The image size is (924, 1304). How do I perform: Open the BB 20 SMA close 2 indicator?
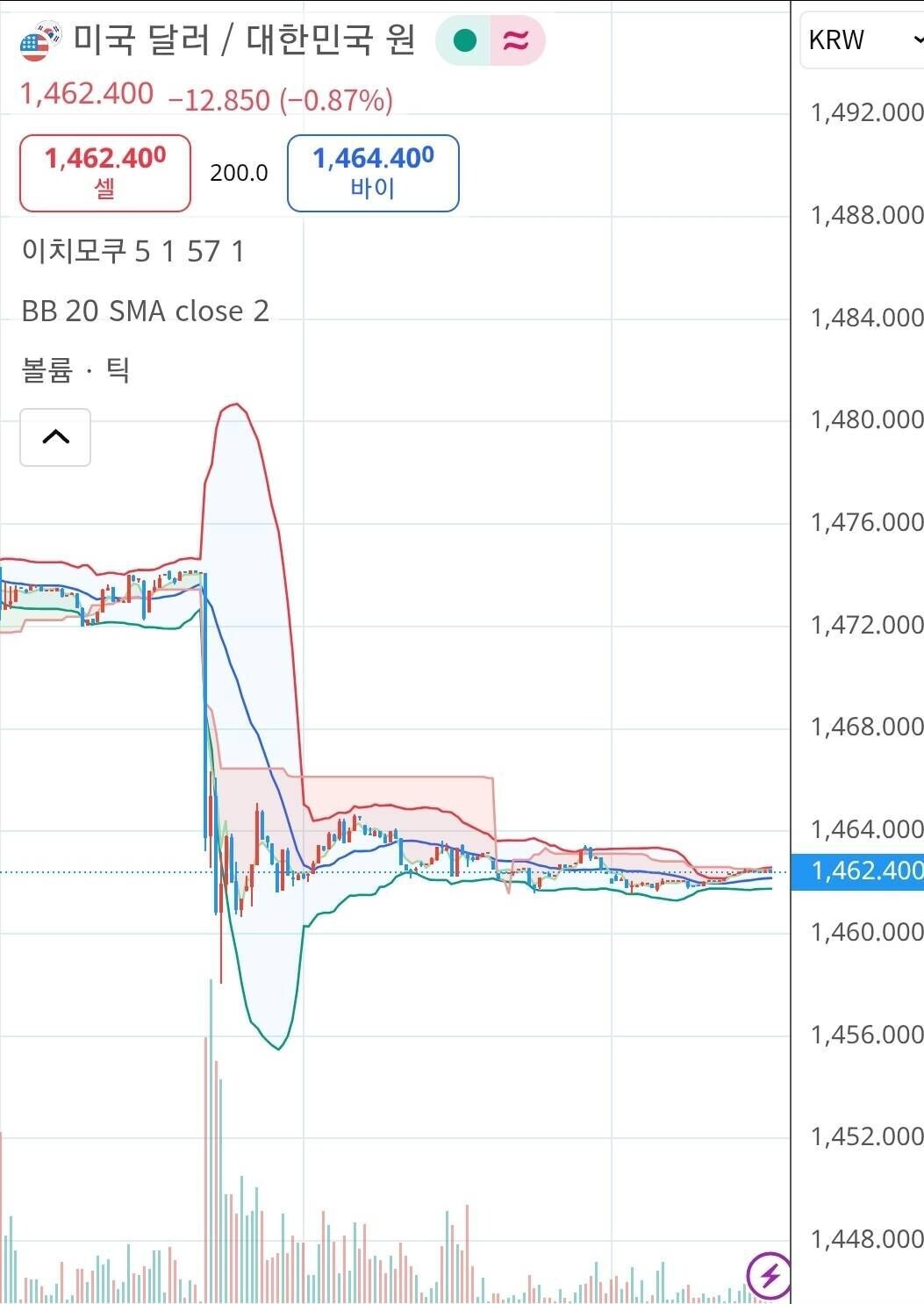tap(145, 311)
